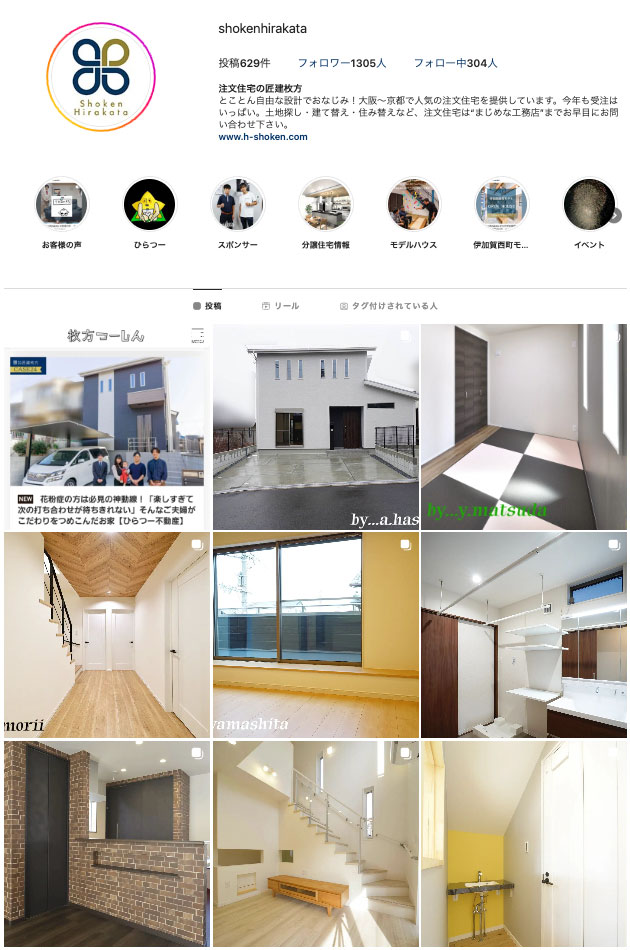Open the white house exterior post by a.has
Screen dimensions: 630x950
tap(315, 427)
